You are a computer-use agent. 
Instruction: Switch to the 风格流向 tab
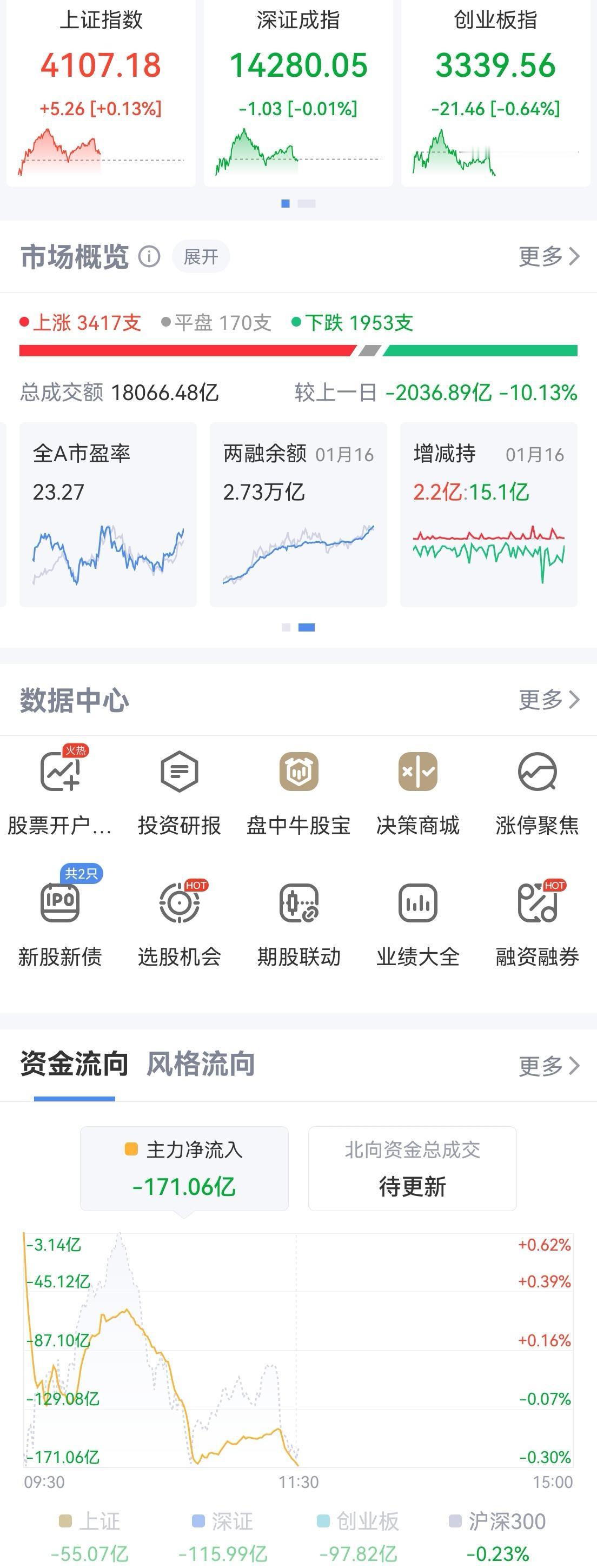click(201, 1064)
